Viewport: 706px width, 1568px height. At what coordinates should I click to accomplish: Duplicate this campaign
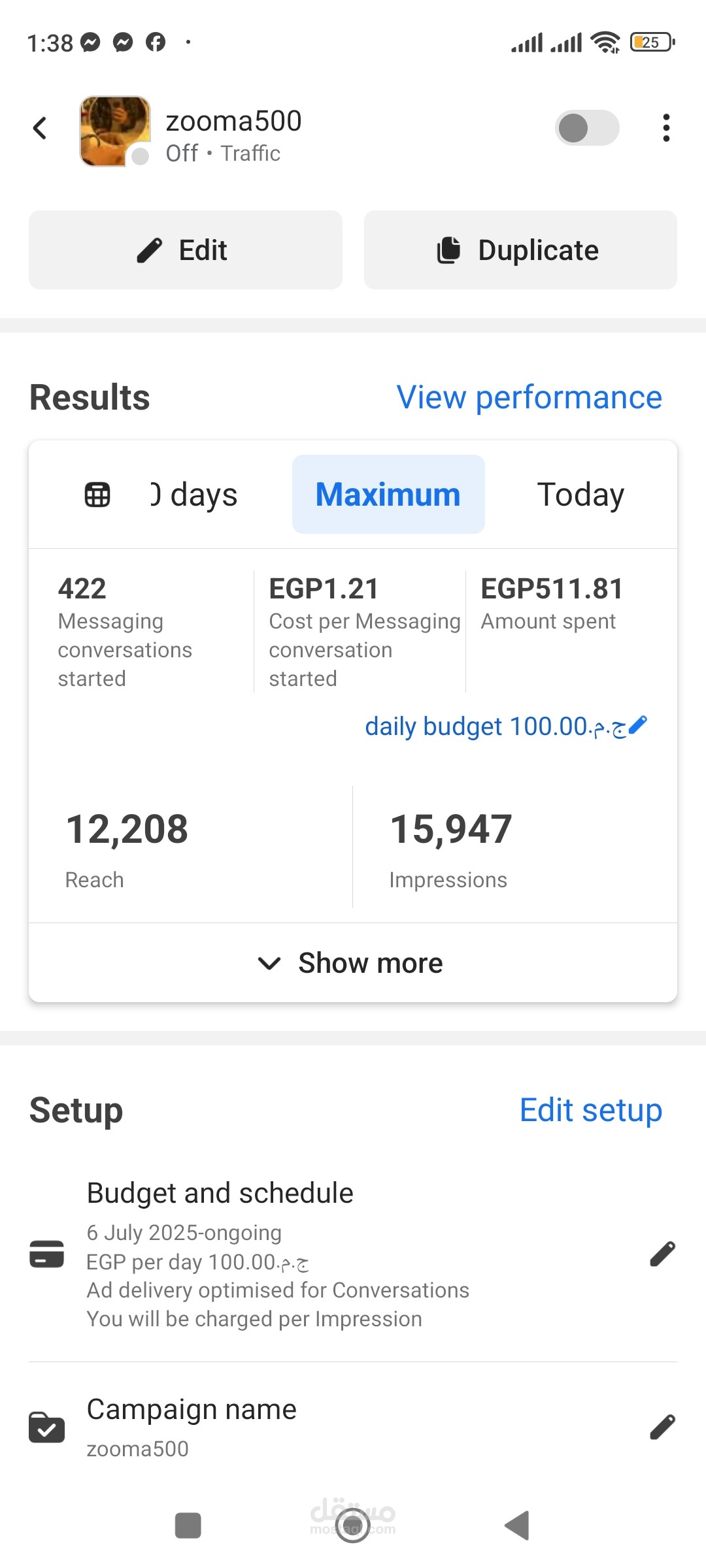pyautogui.click(x=520, y=250)
